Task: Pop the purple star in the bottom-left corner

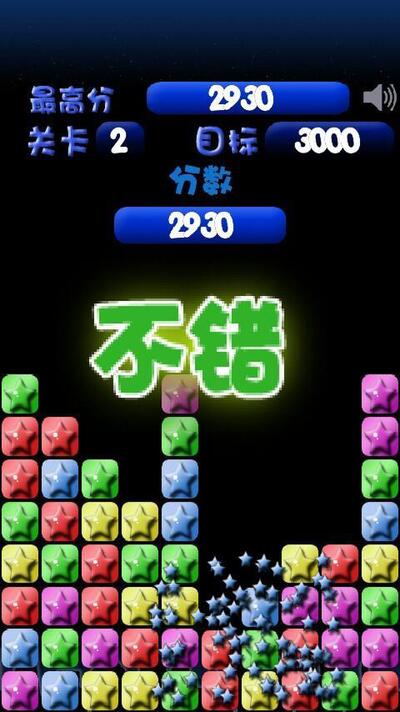Action: [x=20, y=691]
